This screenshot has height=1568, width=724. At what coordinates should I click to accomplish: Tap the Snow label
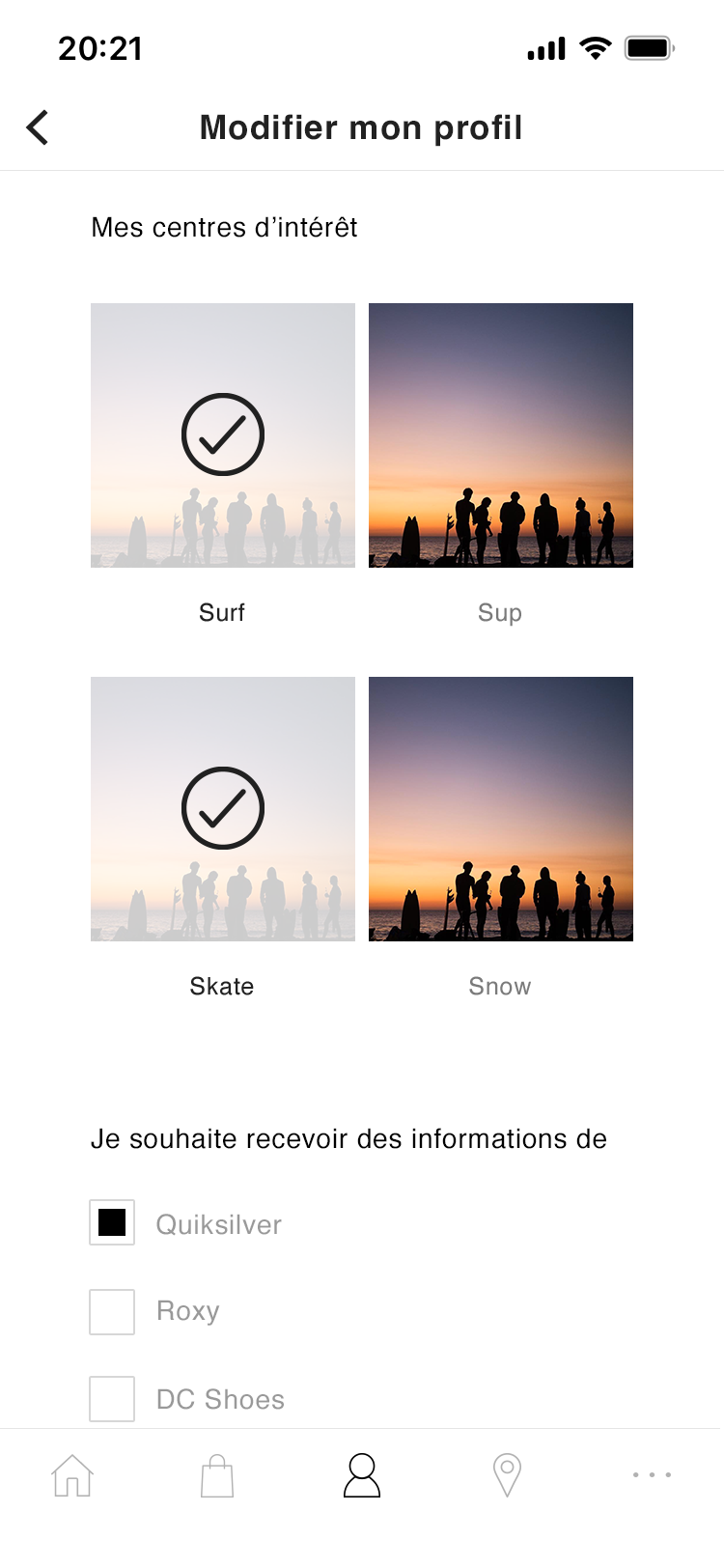click(x=500, y=986)
